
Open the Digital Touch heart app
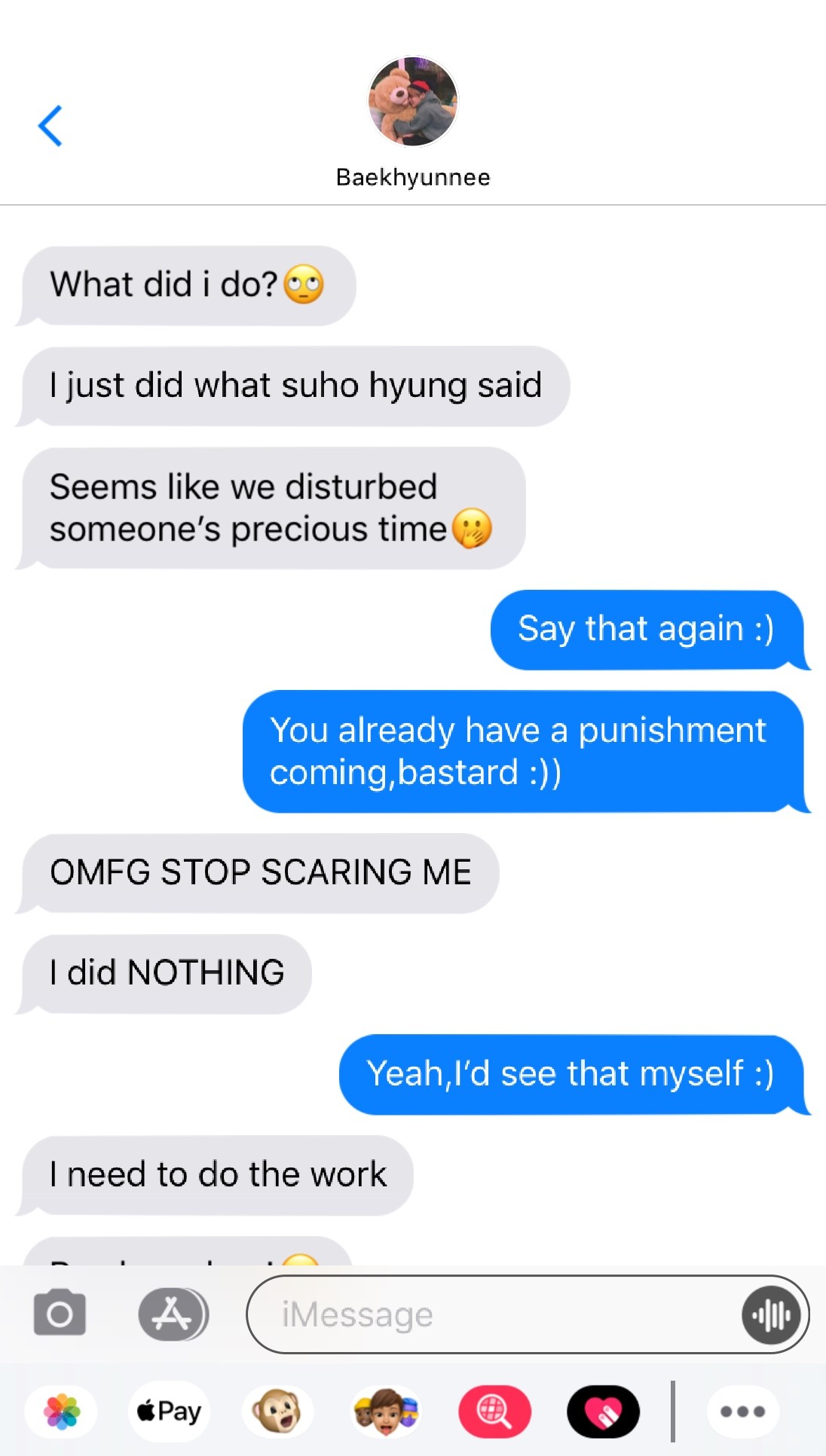[604, 1411]
